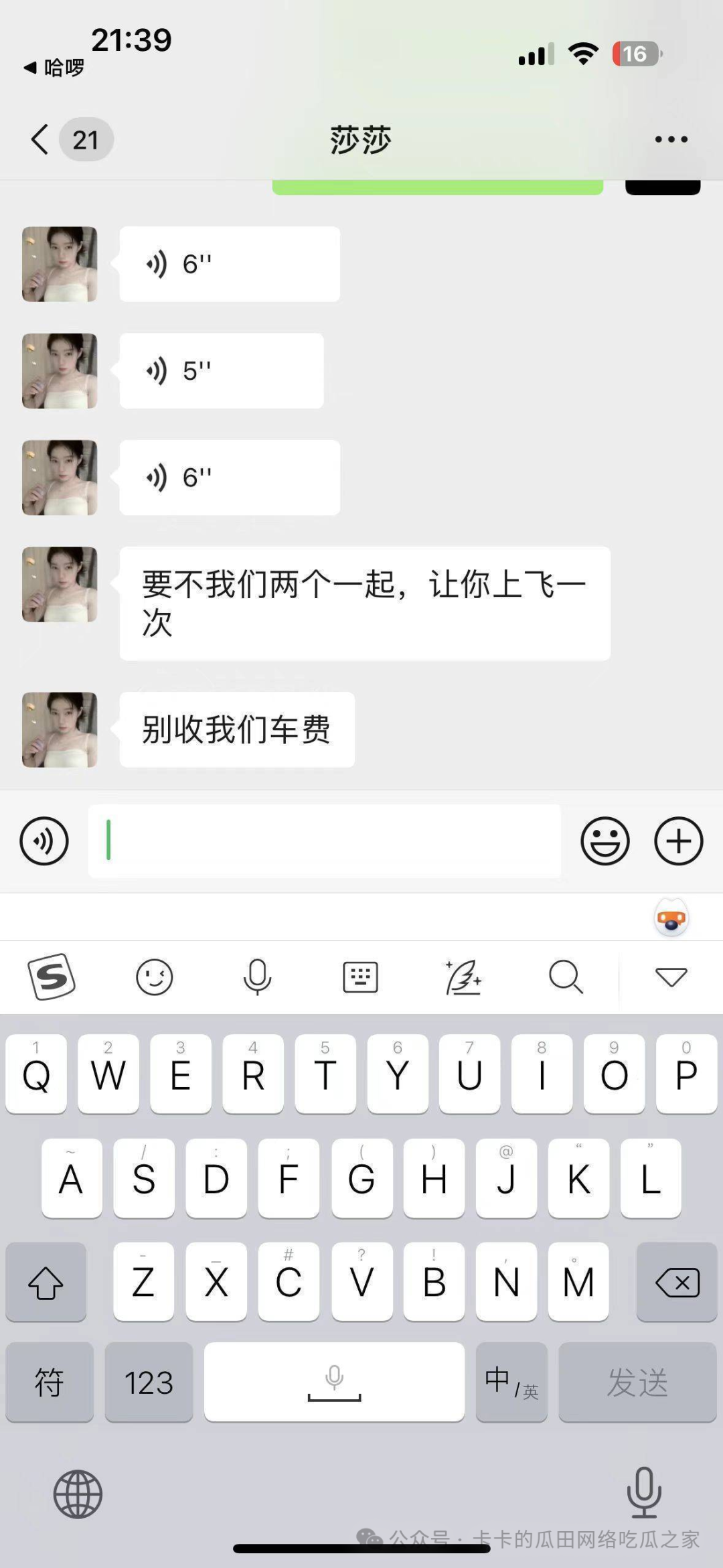Open the chat options three-dot menu

671,139
